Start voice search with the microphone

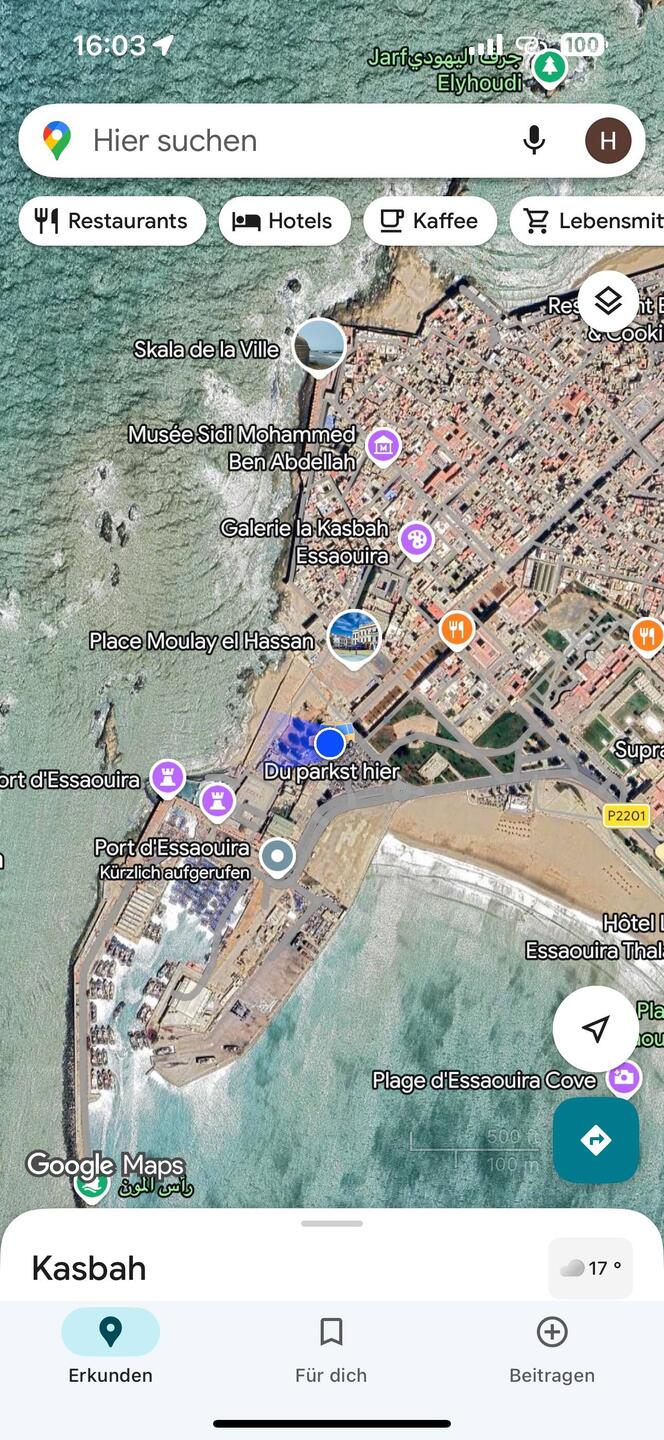[534, 141]
